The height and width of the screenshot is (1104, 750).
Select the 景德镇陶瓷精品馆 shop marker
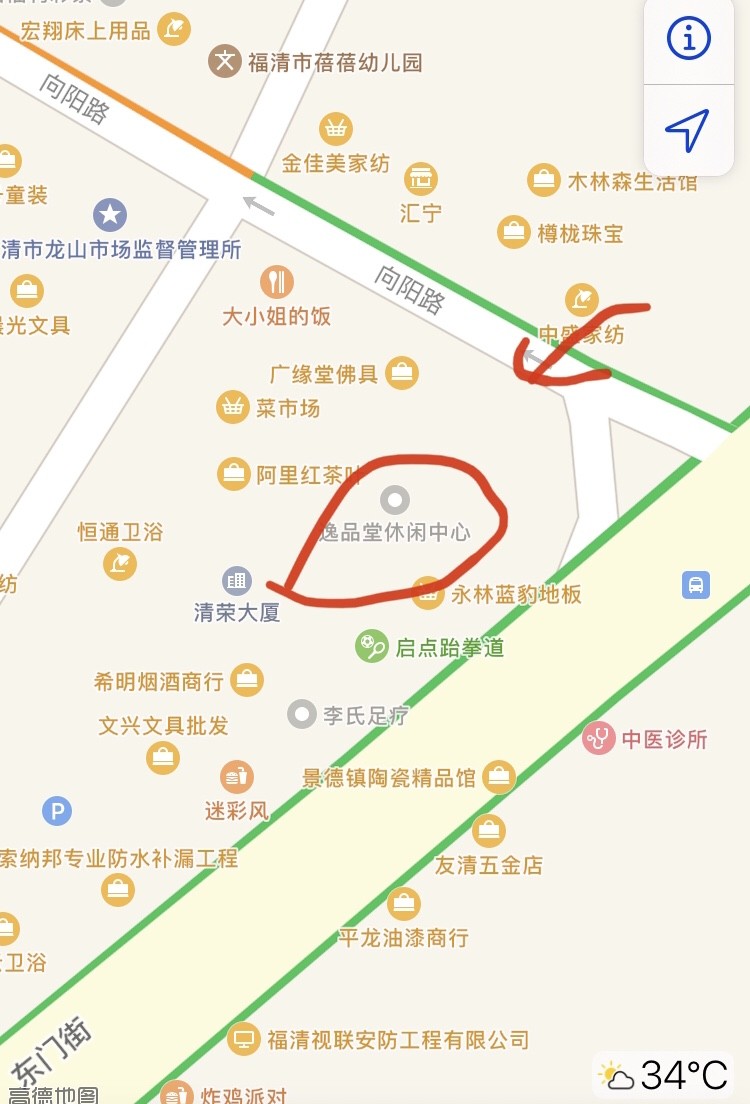click(498, 776)
